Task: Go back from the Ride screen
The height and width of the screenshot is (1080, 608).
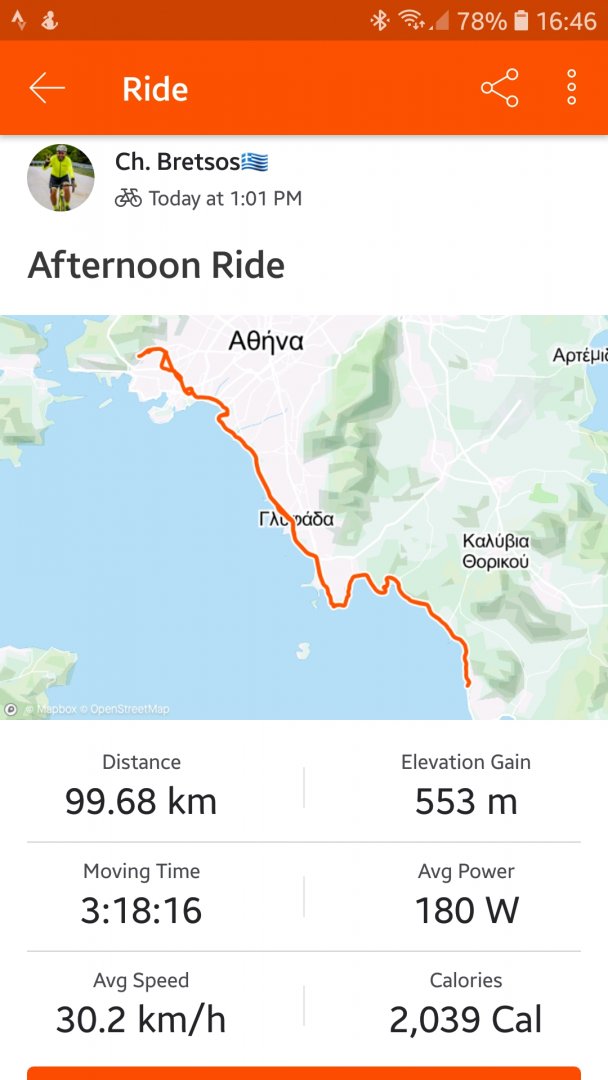Action: click(47, 89)
